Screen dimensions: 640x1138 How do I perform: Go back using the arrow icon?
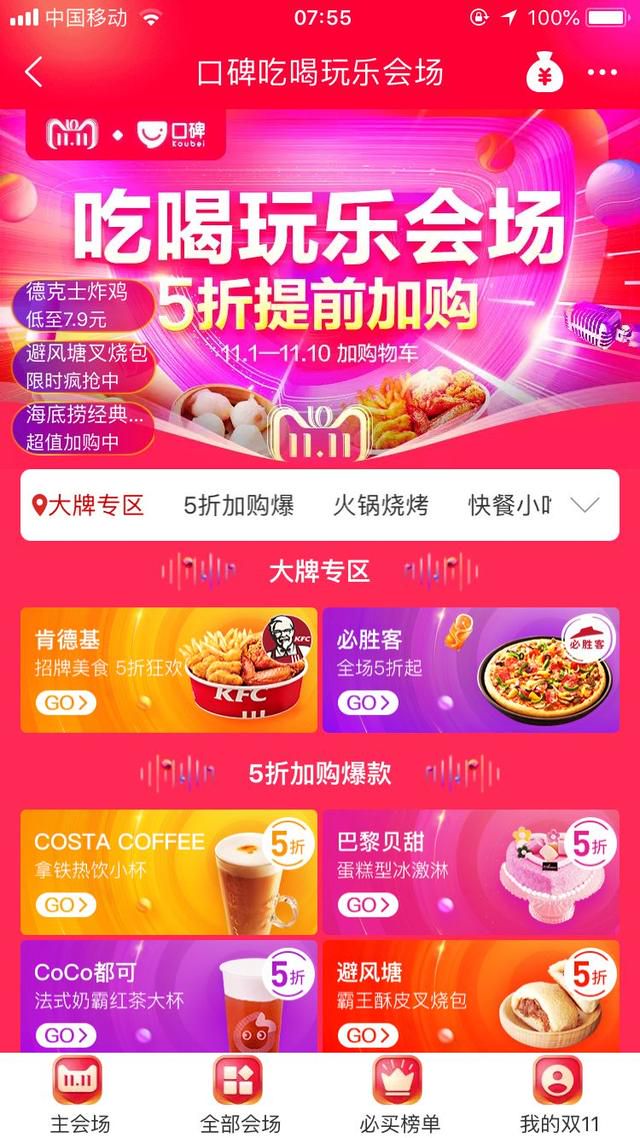click(35, 73)
